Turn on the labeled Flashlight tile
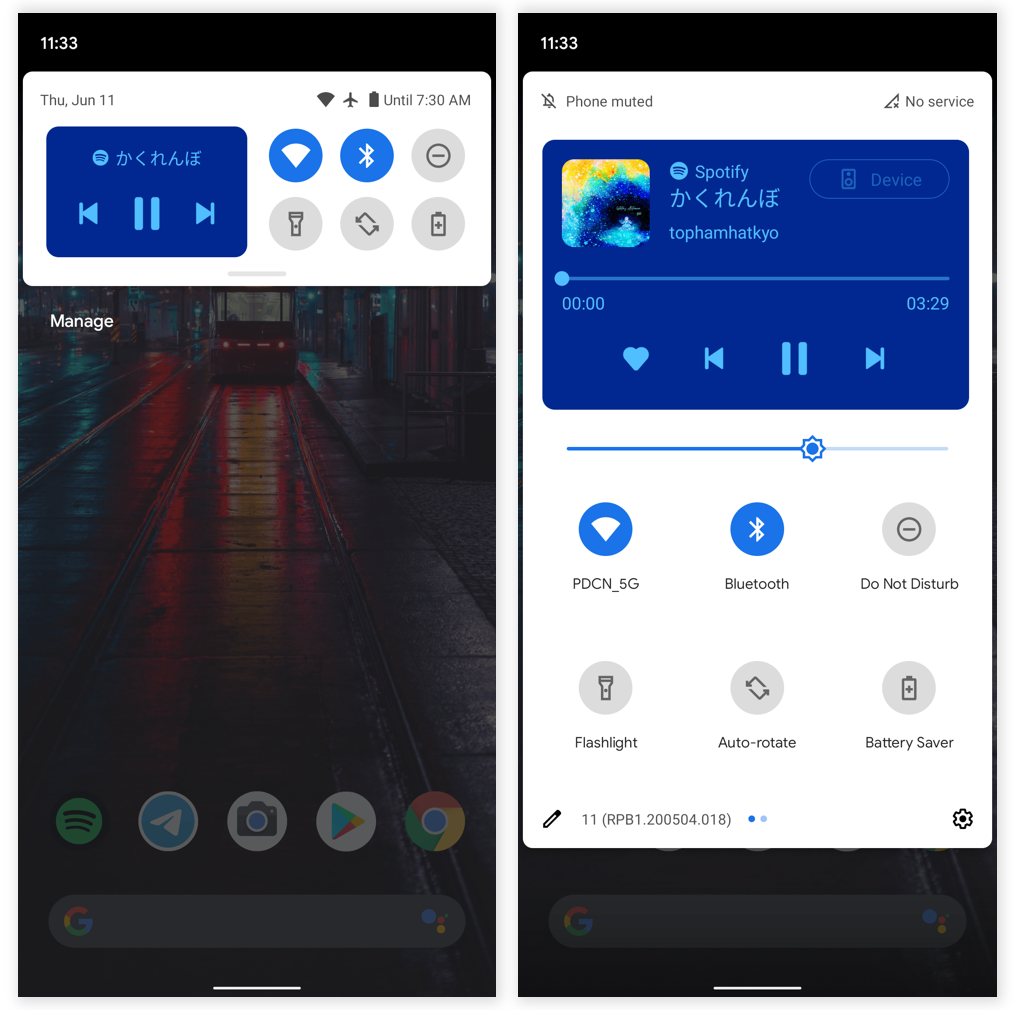 pyautogui.click(x=605, y=688)
